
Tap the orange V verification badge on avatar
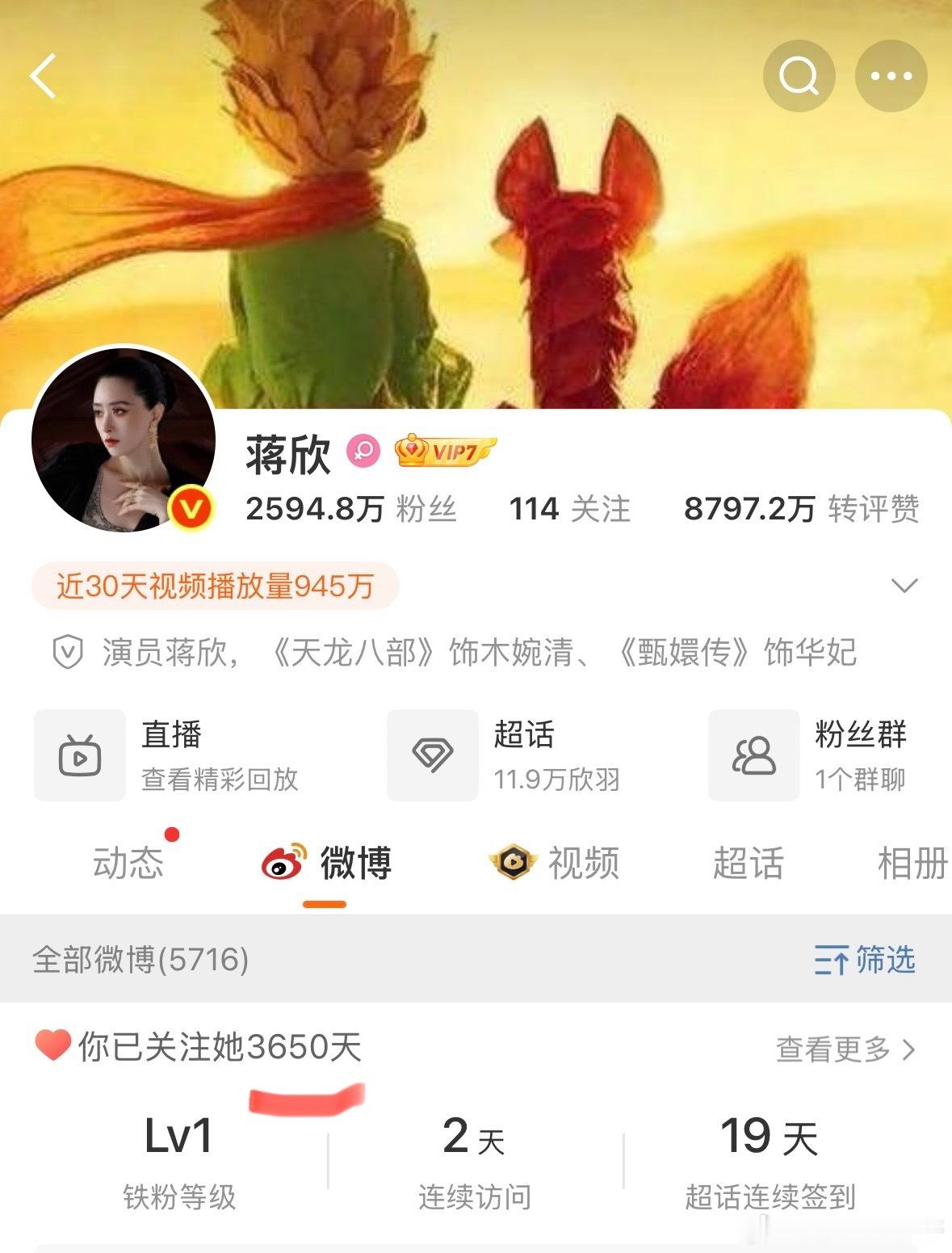click(x=191, y=508)
